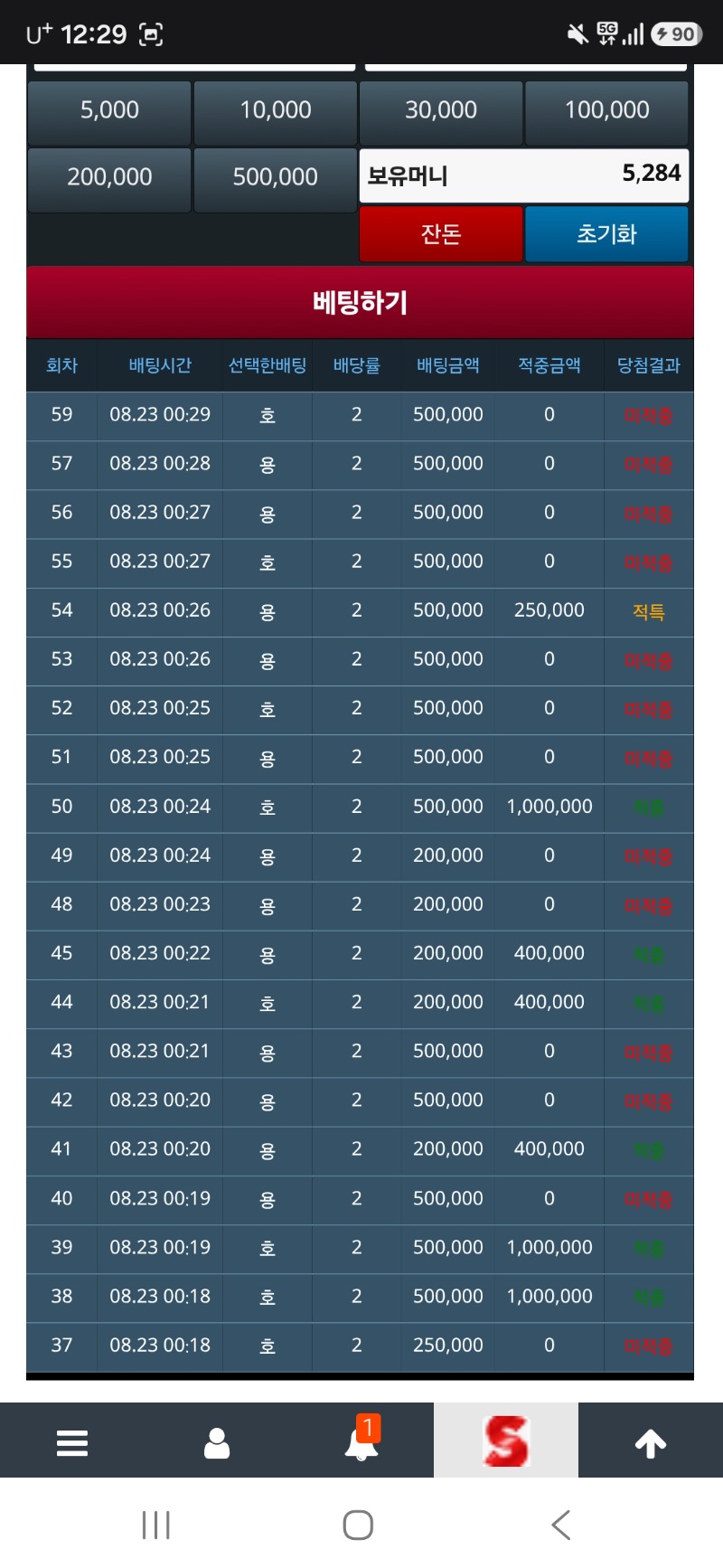Add 100,000 to the bet amount
Viewport: 723px width, 1568px height.
point(606,112)
